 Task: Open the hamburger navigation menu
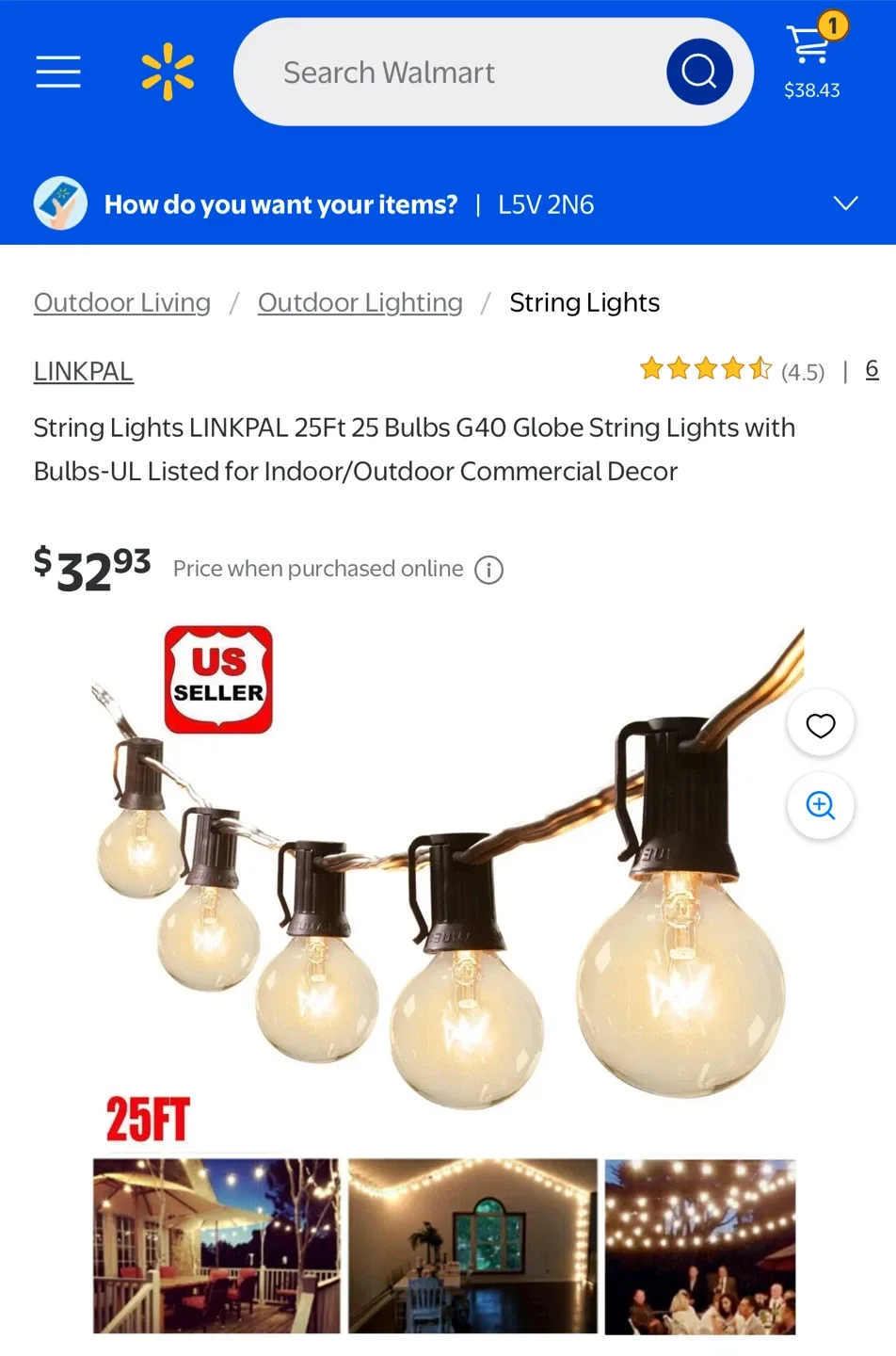click(x=58, y=72)
